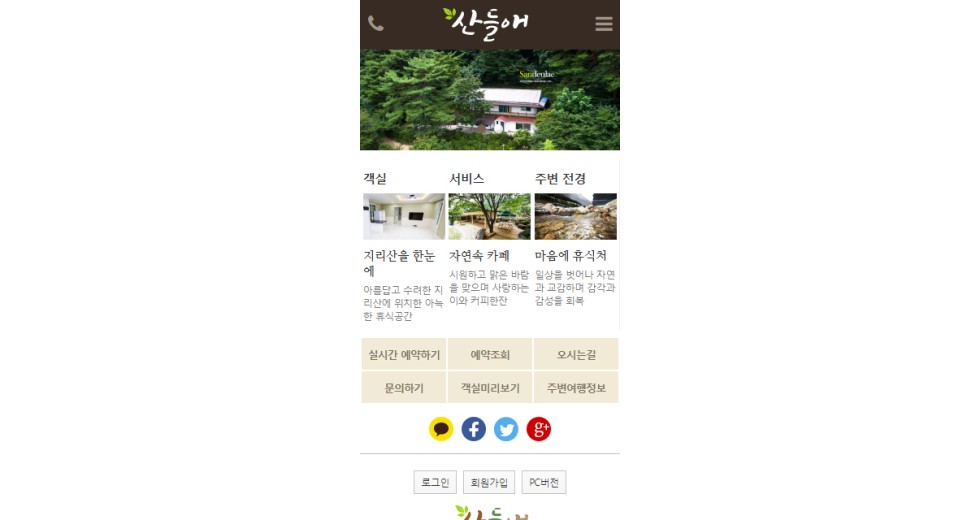Share via KakaoTalk icon
This screenshot has width=980, height=520.
pyautogui.click(x=441, y=429)
